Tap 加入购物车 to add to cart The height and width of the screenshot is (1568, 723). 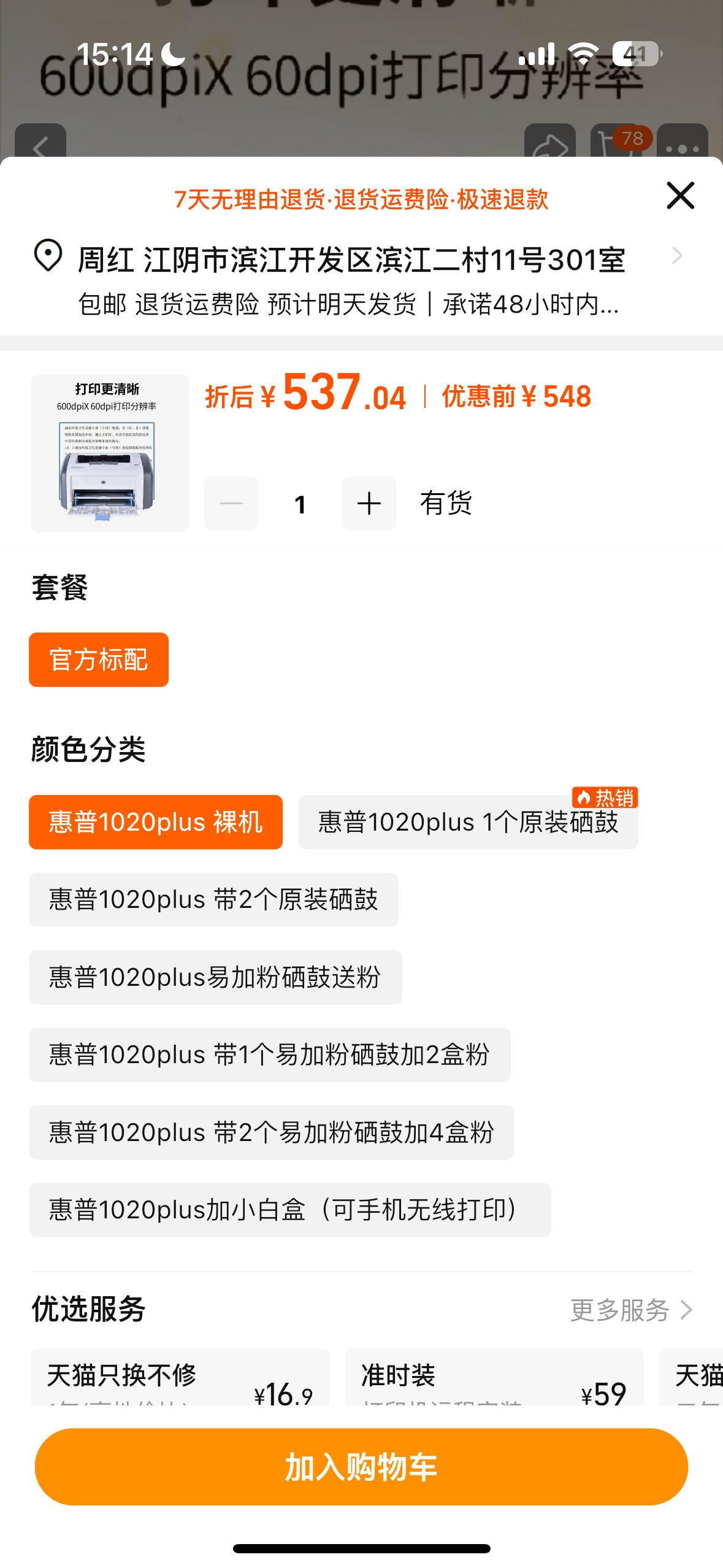[x=361, y=1467]
